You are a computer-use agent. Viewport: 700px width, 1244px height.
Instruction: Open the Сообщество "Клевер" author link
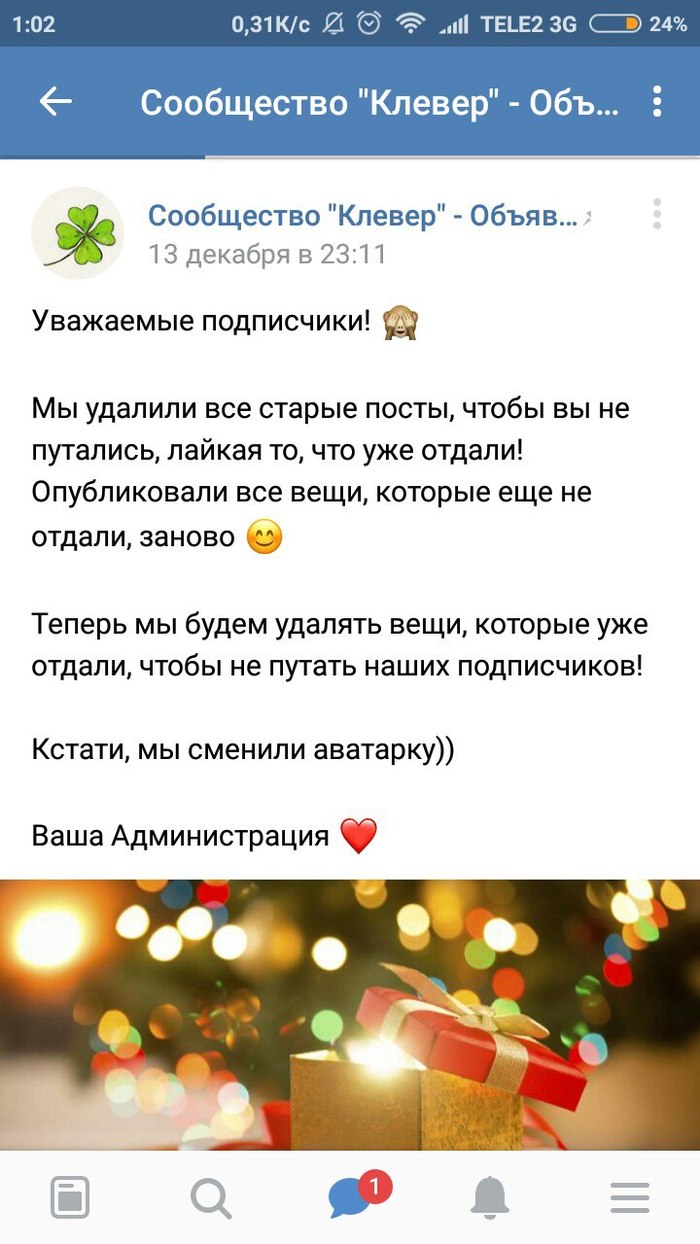pos(362,215)
